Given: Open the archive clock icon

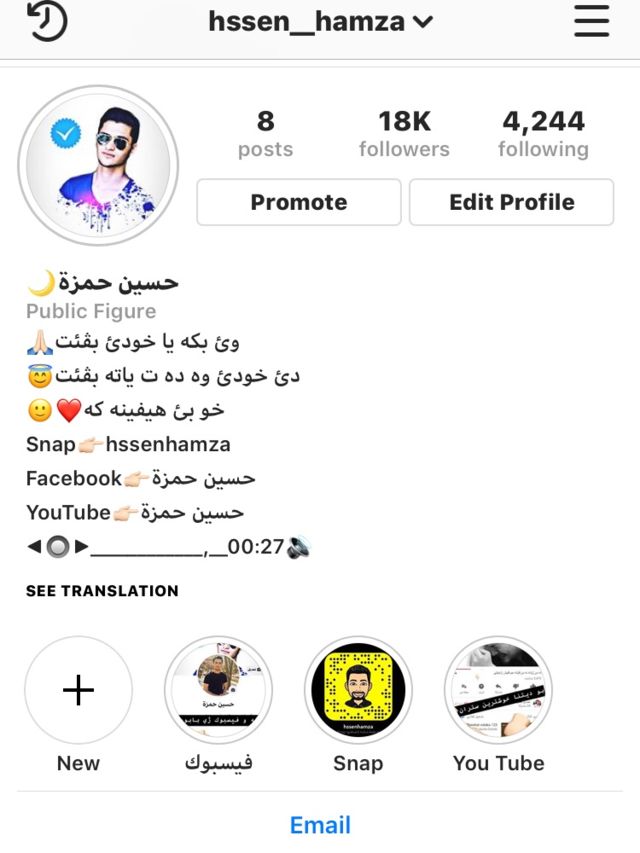Looking at the screenshot, I should coord(45,22).
